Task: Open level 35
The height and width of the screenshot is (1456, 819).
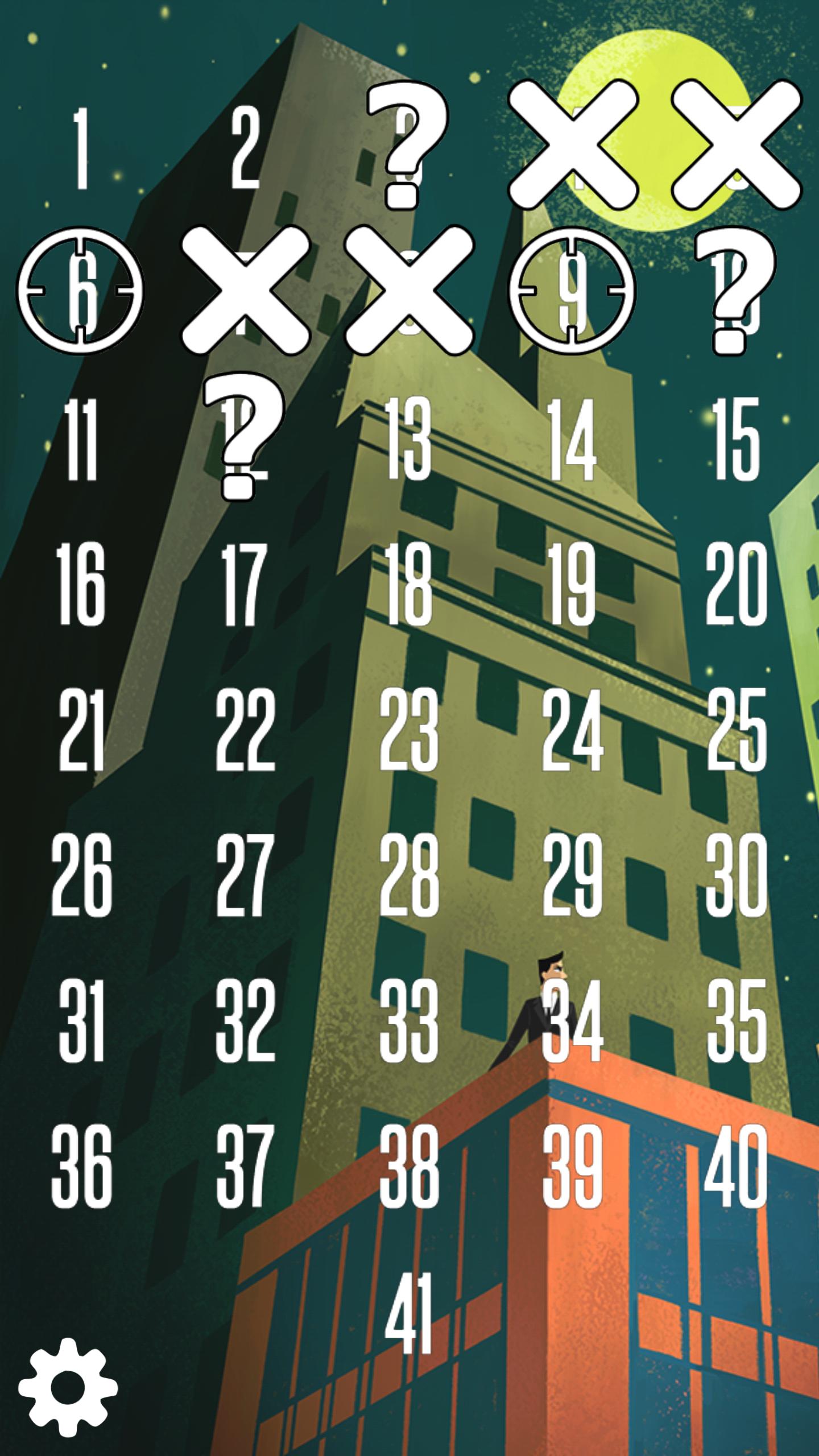Action: (736, 1020)
